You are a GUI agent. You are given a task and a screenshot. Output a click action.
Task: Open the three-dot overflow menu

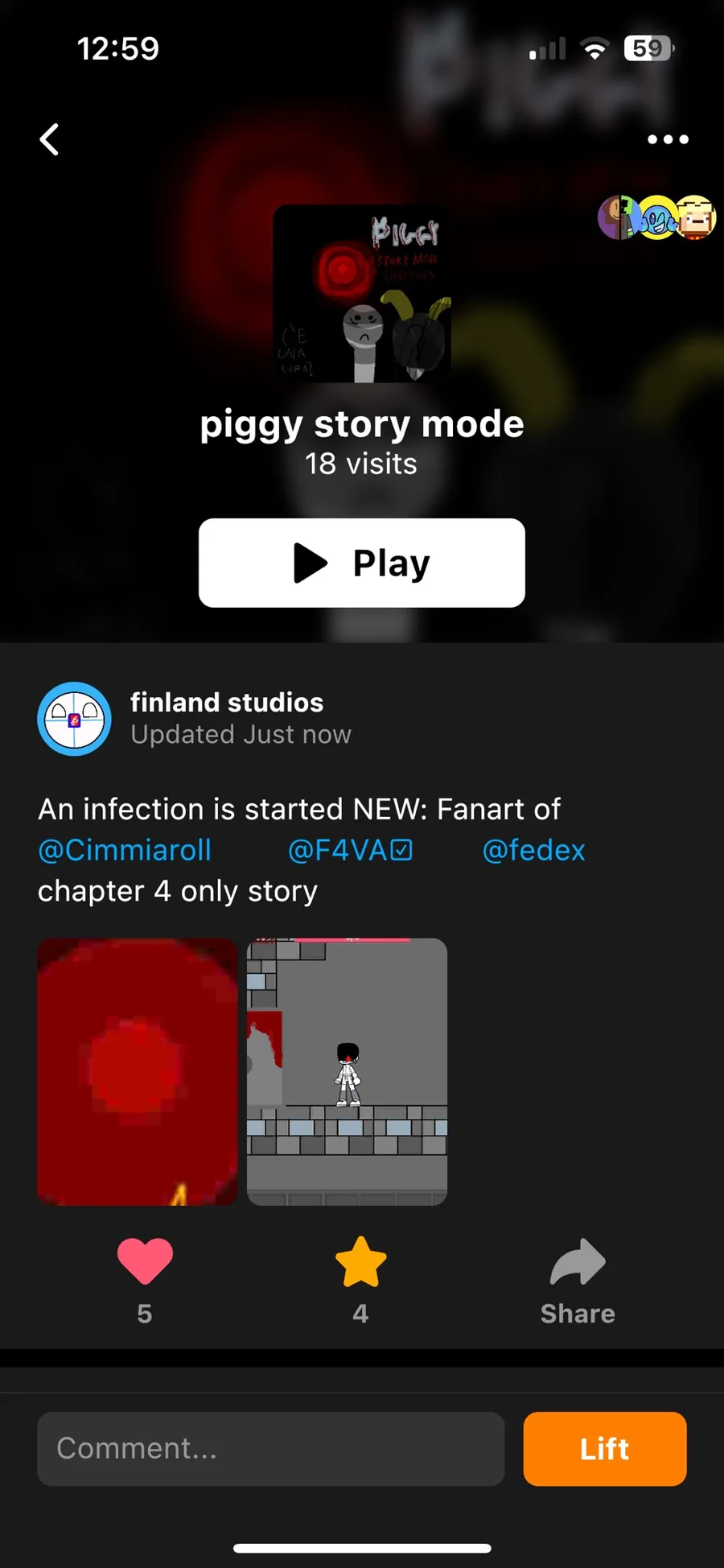coord(668,139)
